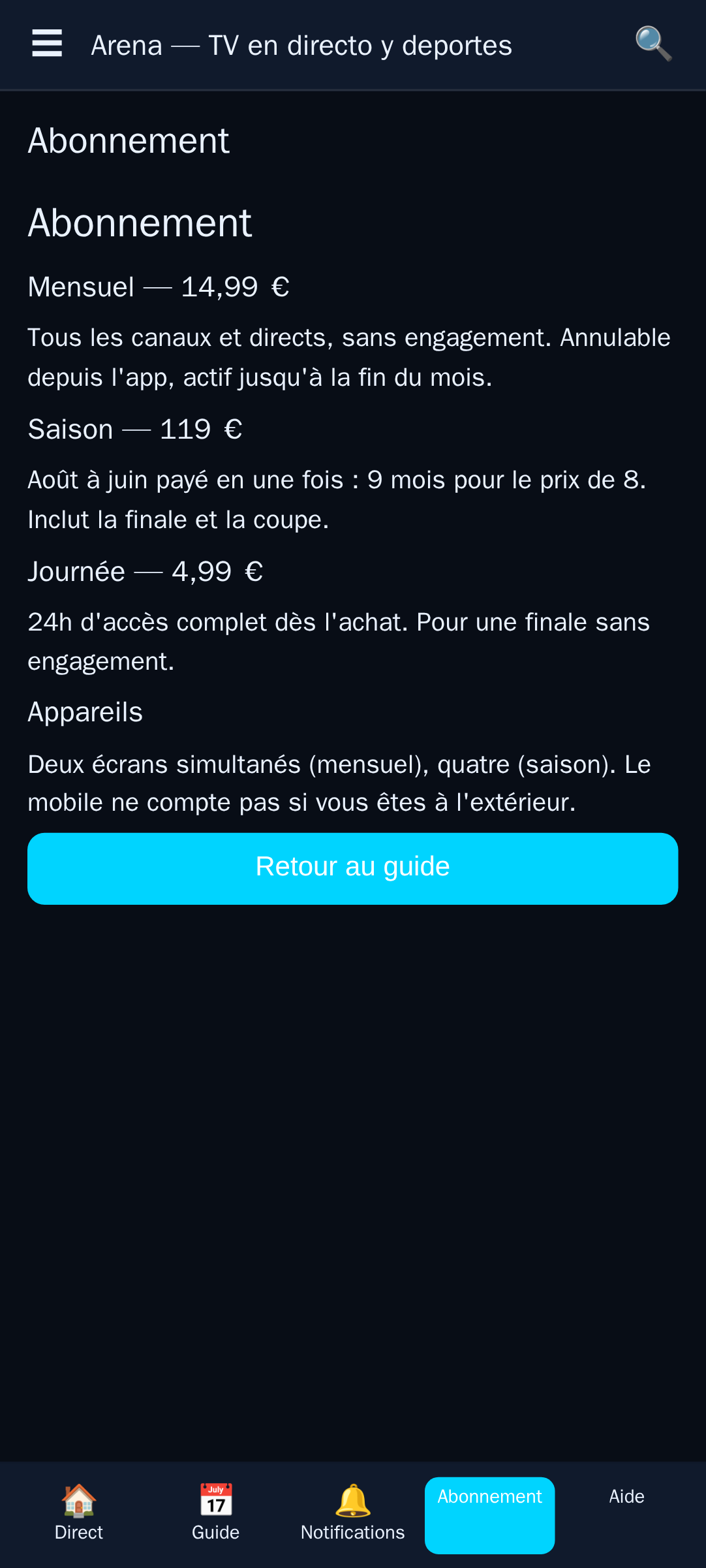This screenshot has height=1568, width=706.
Task: Open the hamburger drawer menu
Action: click(47, 44)
